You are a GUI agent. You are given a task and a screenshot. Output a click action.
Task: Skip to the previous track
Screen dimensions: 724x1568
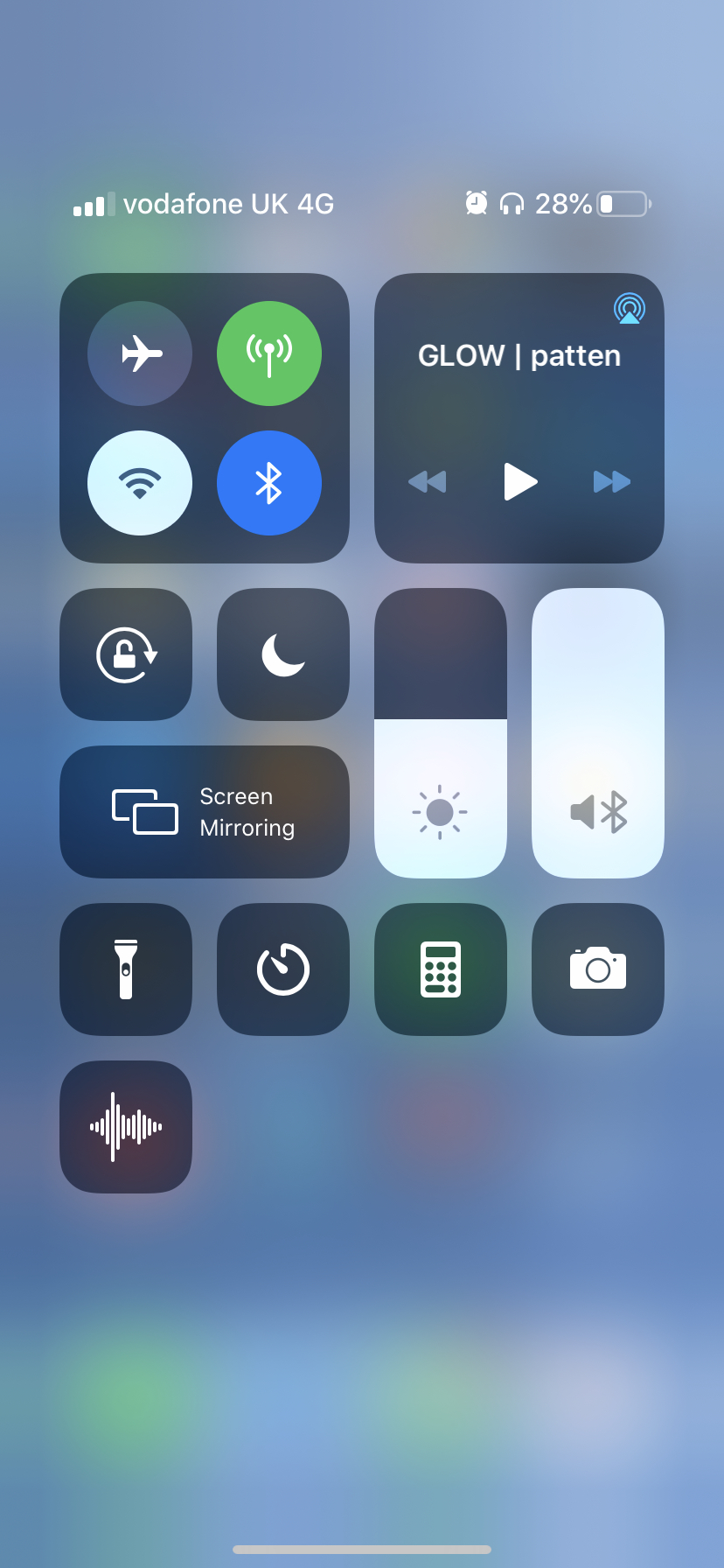pyautogui.click(x=428, y=481)
